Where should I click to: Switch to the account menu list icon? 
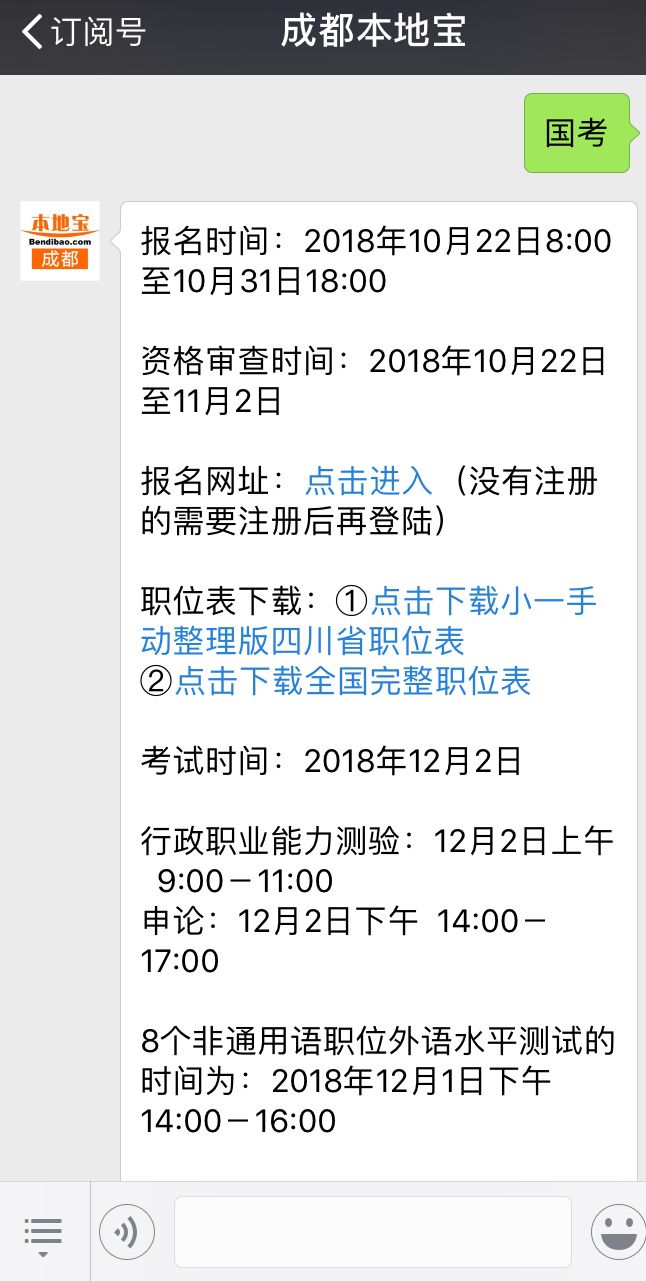[43, 1233]
